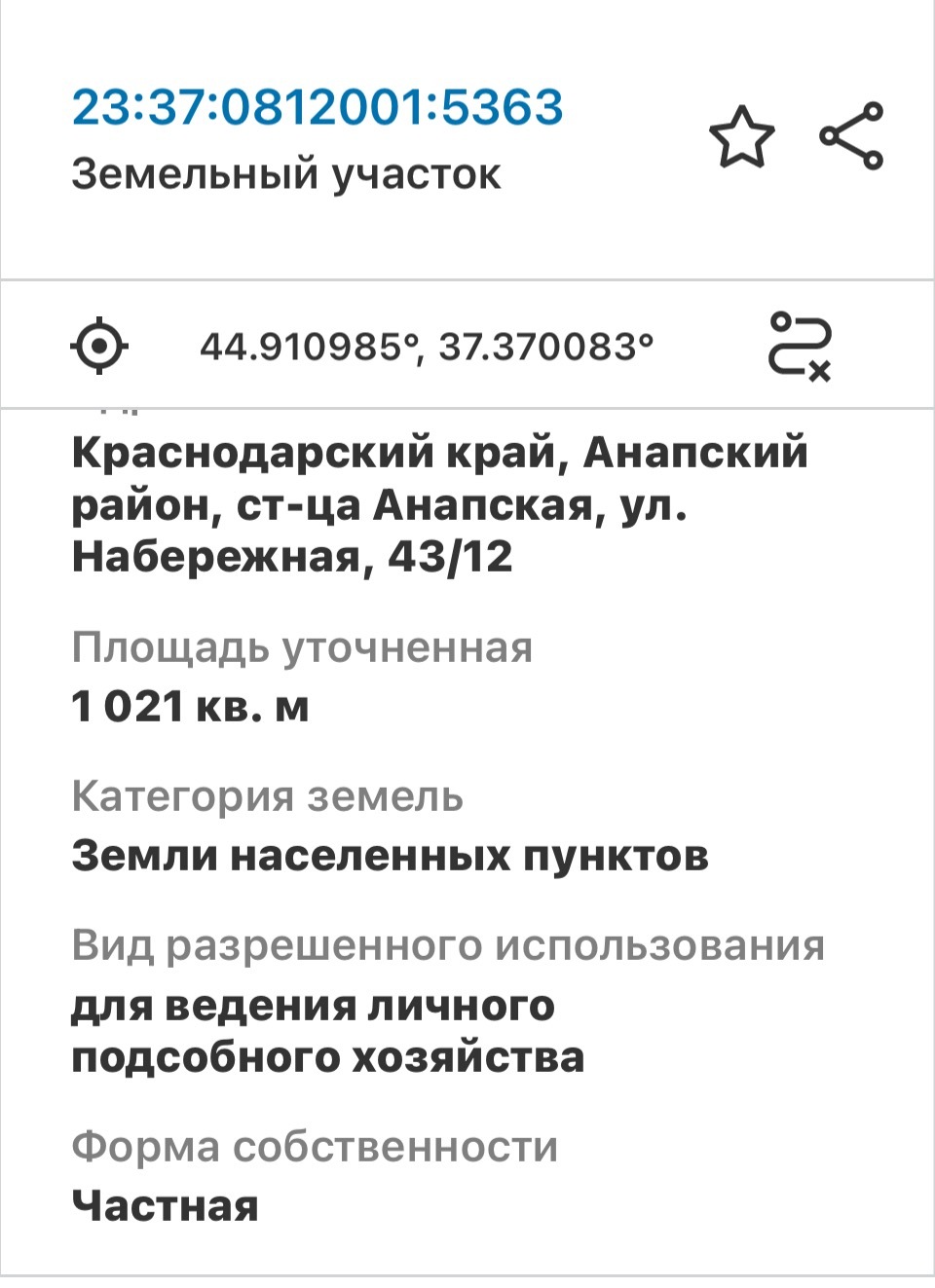Center map on the plot coordinates
Viewport: 935px width, 1288px height.
99,346
